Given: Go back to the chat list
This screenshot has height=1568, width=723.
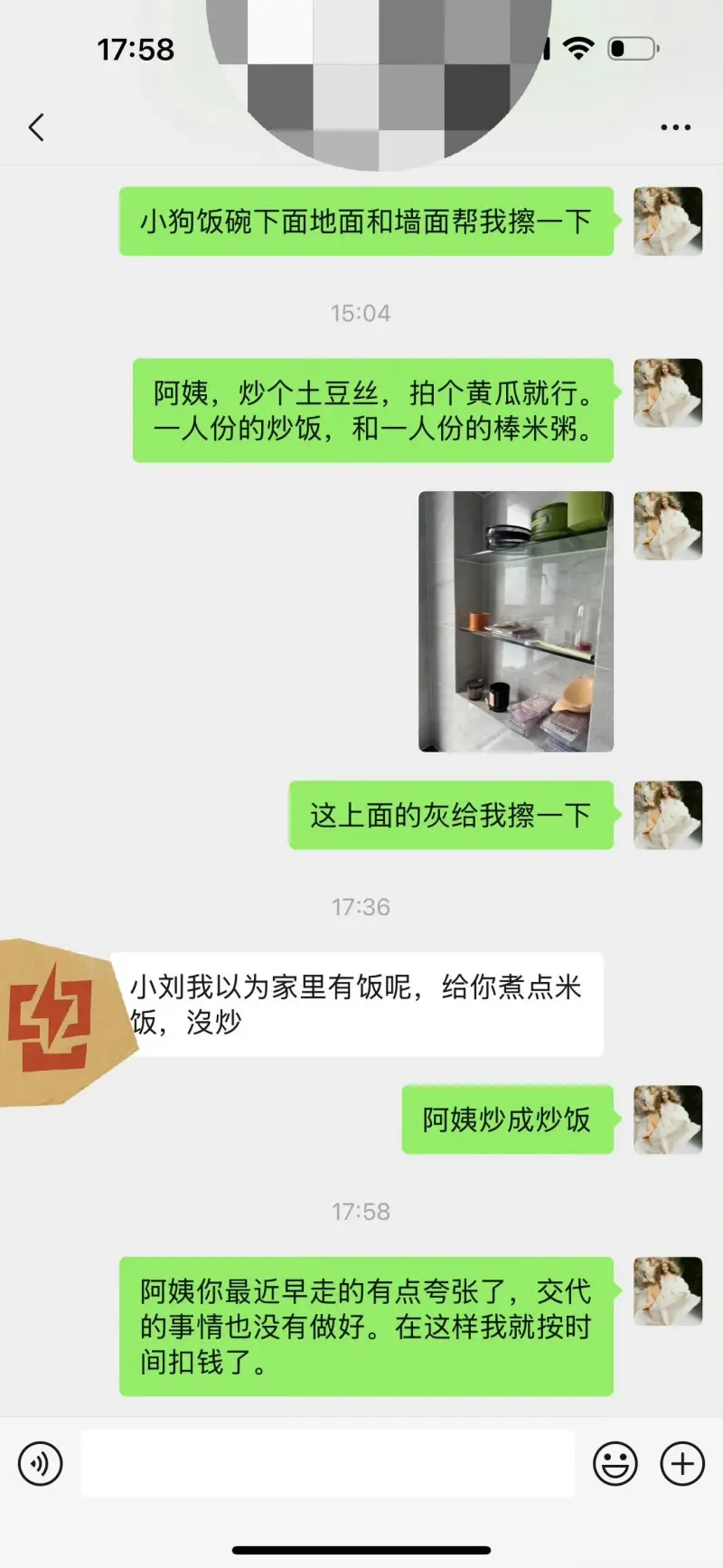Looking at the screenshot, I should (36, 128).
